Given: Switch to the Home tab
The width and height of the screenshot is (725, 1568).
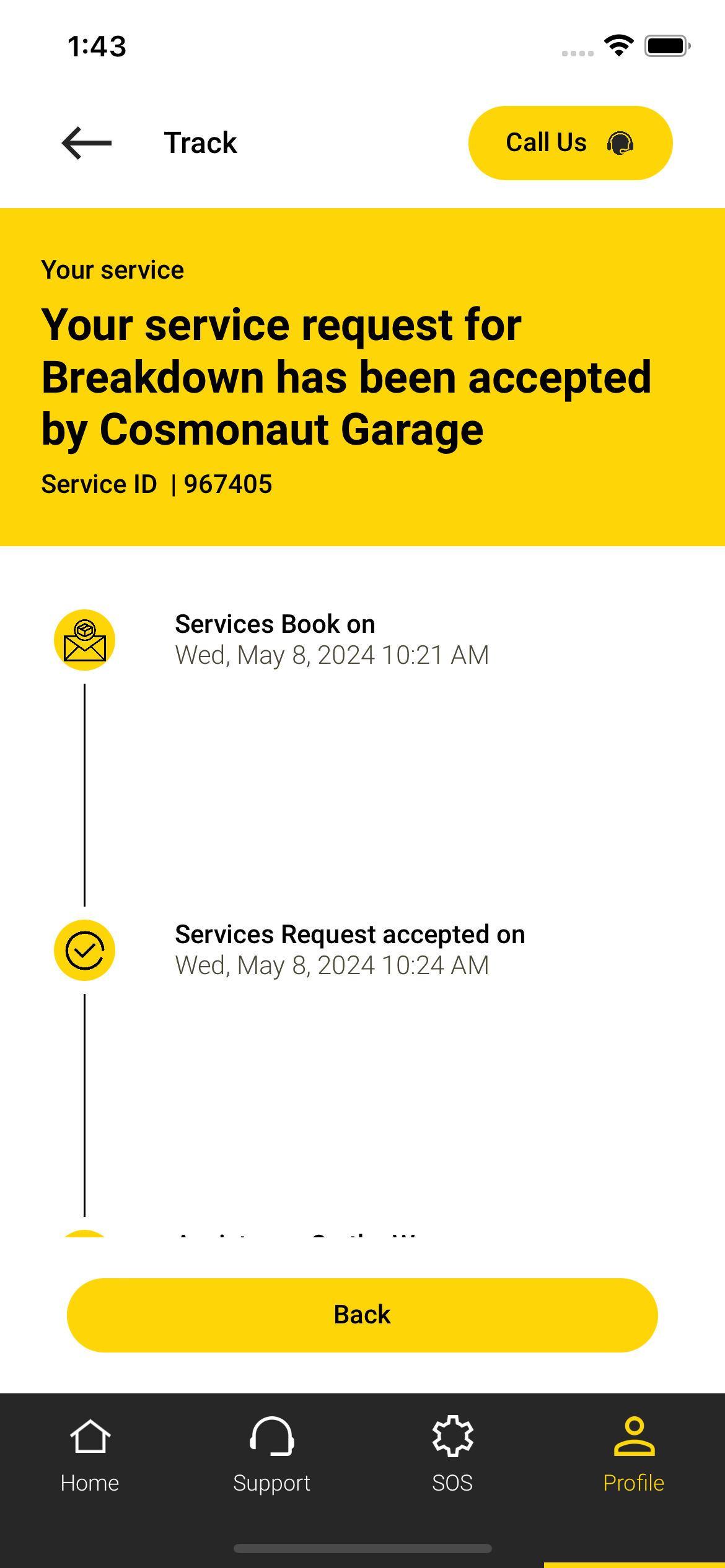Looking at the screenshot, I should 90,1455.
